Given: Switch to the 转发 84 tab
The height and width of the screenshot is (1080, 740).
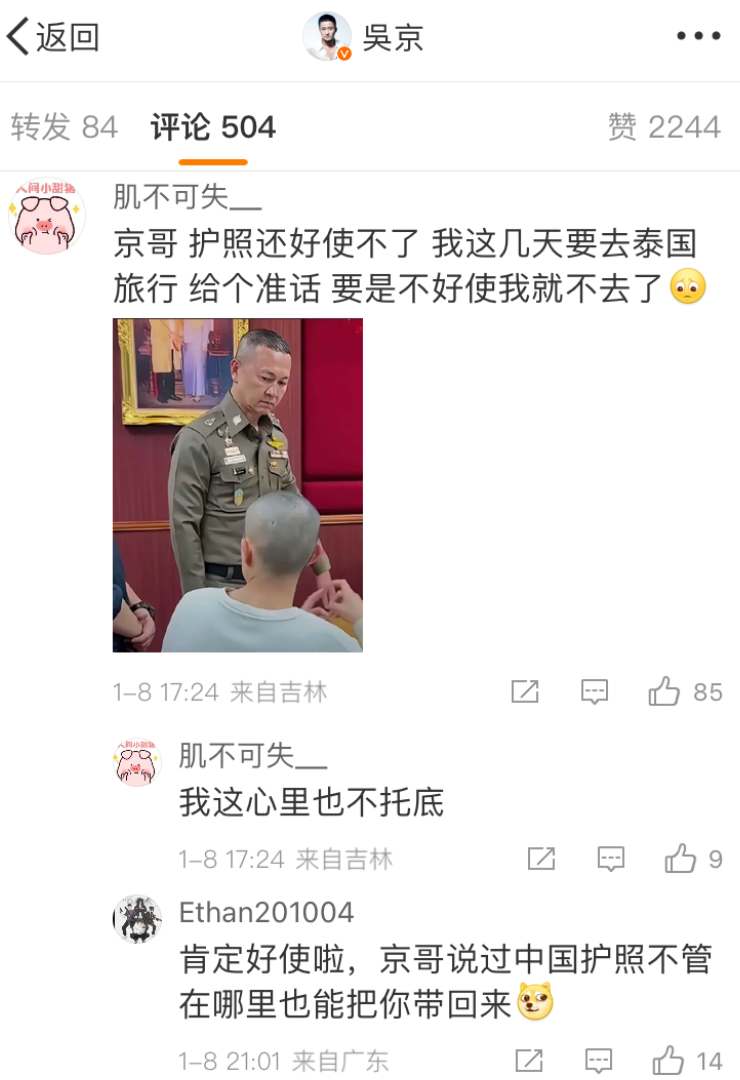Looking at the screenshot, I should (x=64, y=127).
